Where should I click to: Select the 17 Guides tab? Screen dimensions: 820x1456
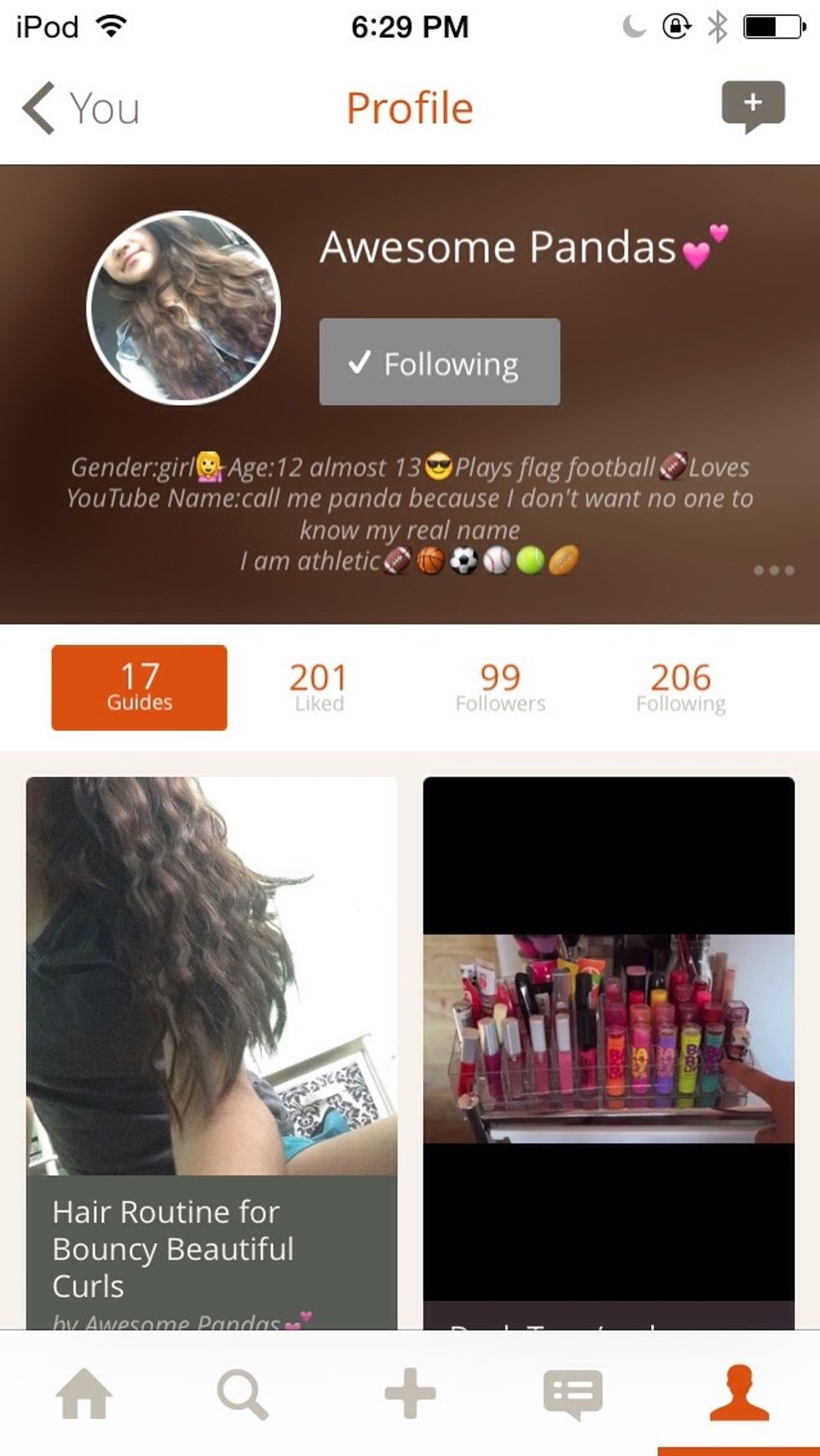(x=139, y=688)
